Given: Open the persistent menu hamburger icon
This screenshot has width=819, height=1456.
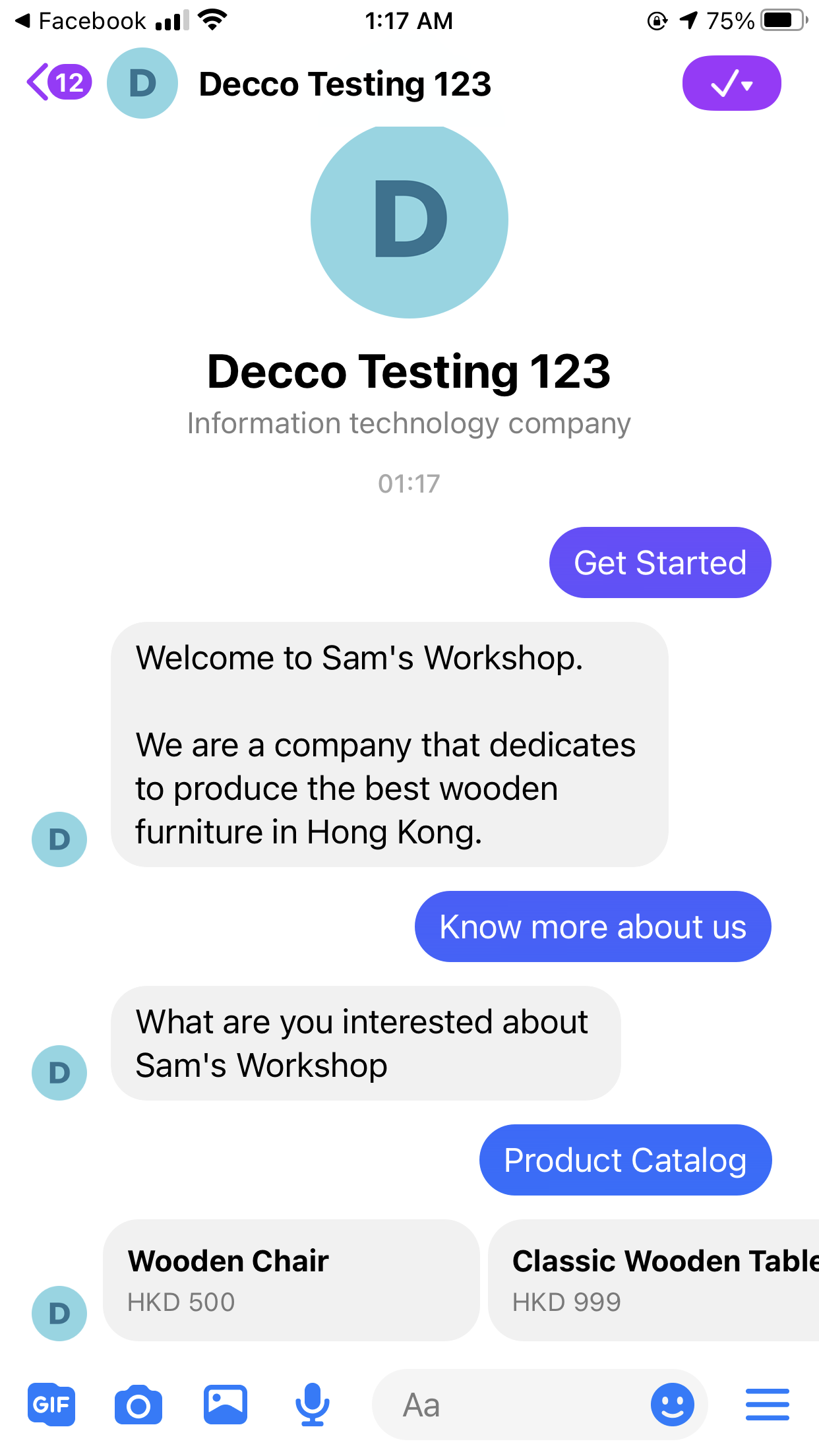Looking at the screenshot, I should 767,1405.
